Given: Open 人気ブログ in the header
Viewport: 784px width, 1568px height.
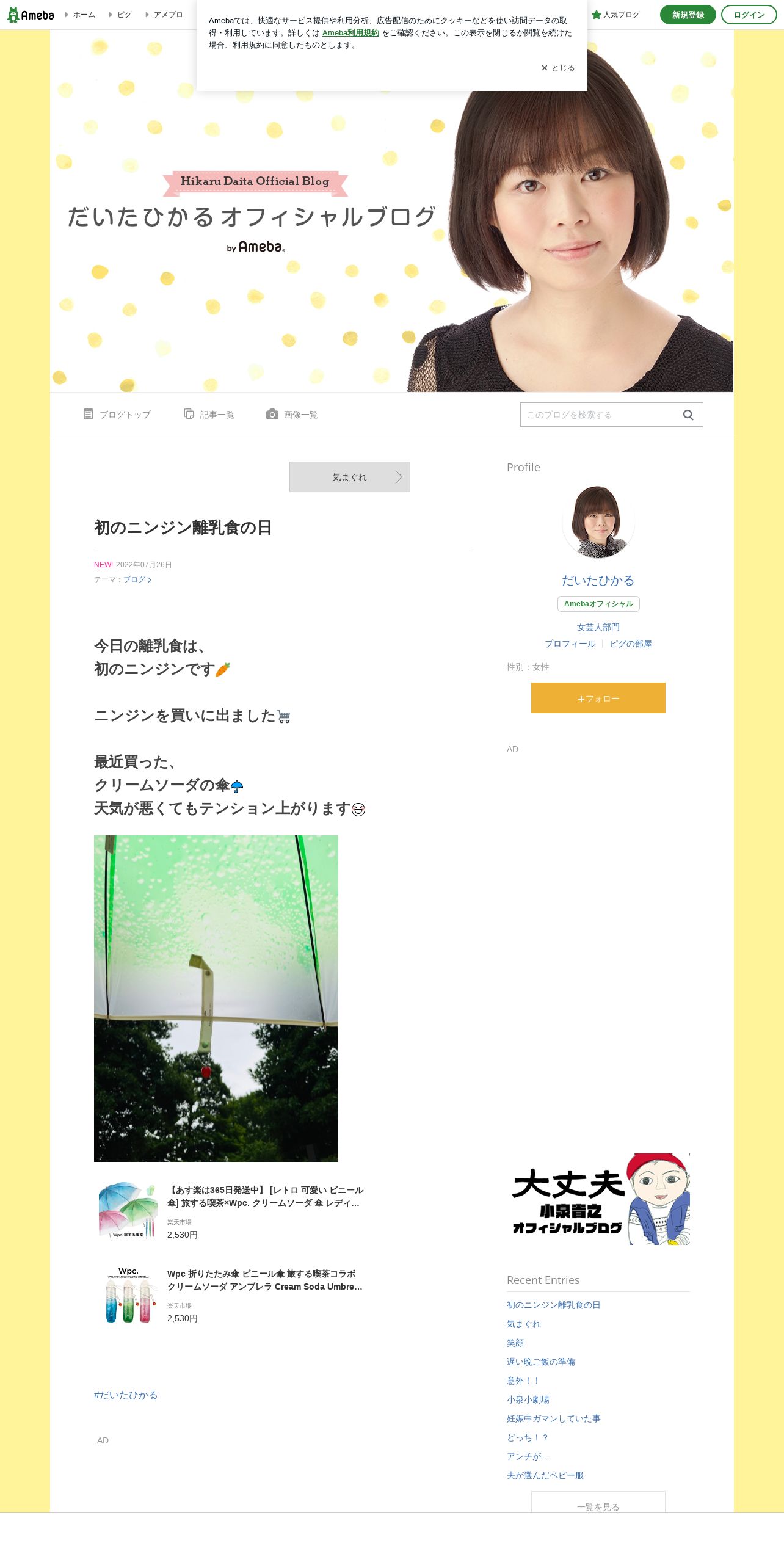Looking at the screenshot, I should (616, 15).
